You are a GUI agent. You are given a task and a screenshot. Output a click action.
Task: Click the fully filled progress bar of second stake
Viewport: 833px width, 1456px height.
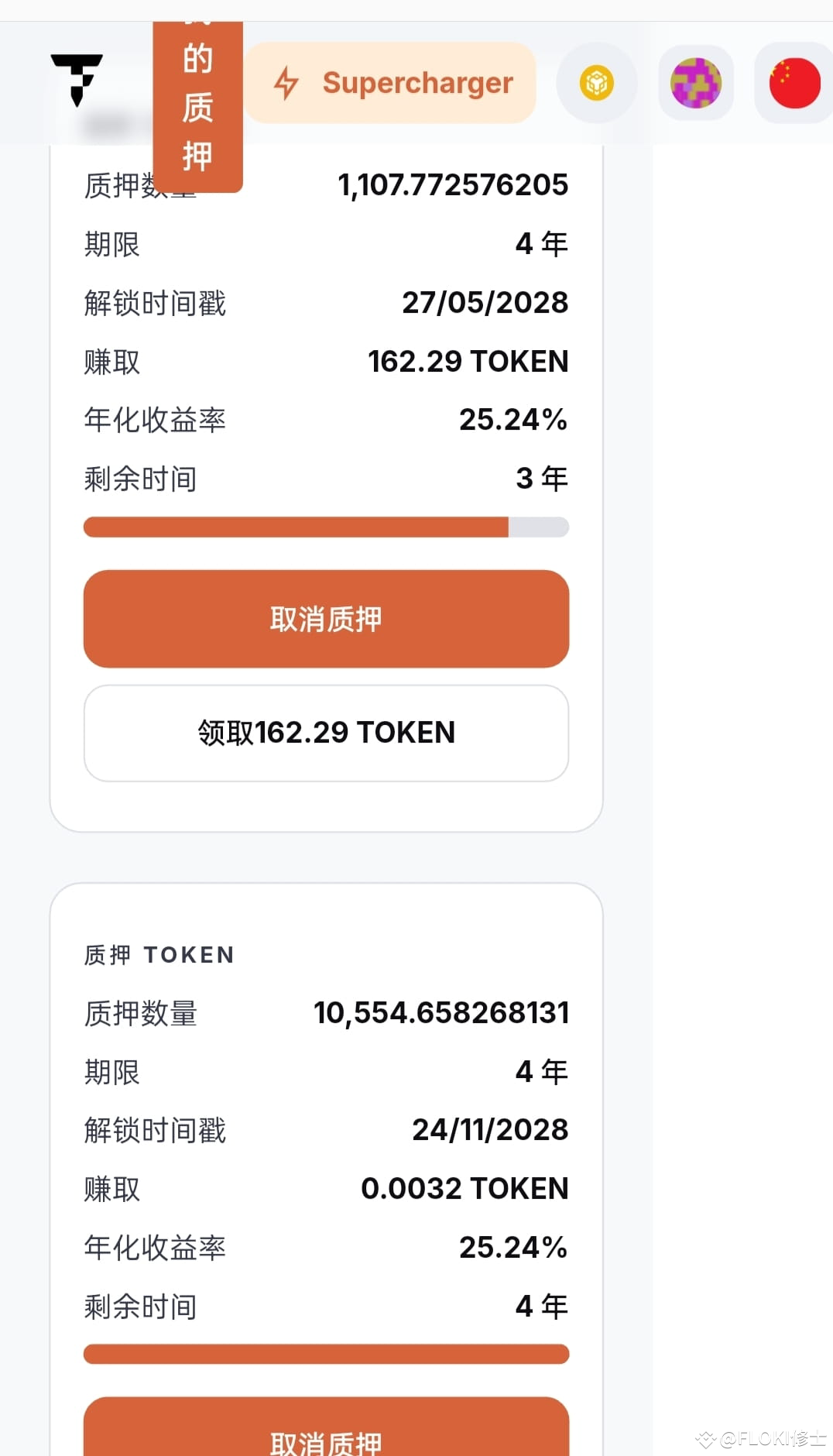[x=326, y=1353]
